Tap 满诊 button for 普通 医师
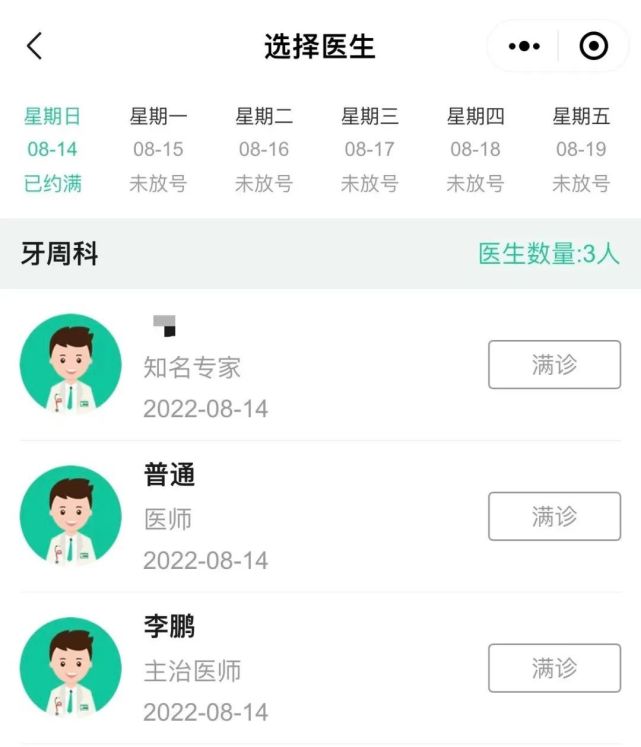 coord(554,517)
